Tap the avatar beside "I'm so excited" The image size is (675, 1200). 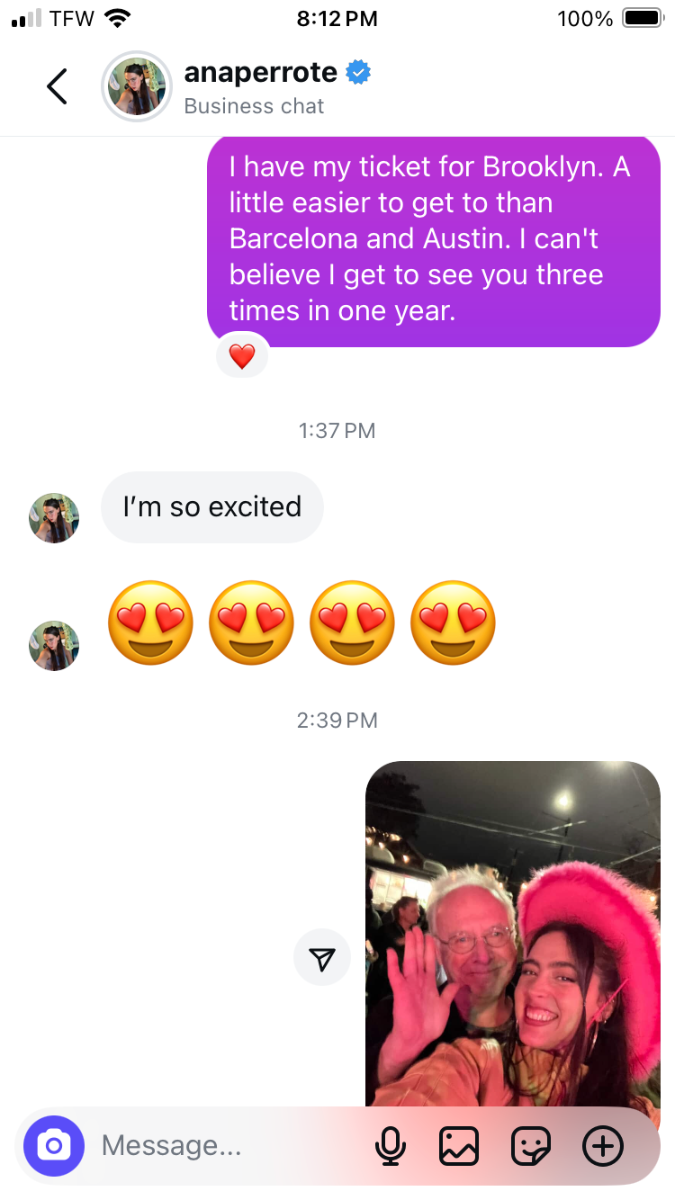click(54, 518)
